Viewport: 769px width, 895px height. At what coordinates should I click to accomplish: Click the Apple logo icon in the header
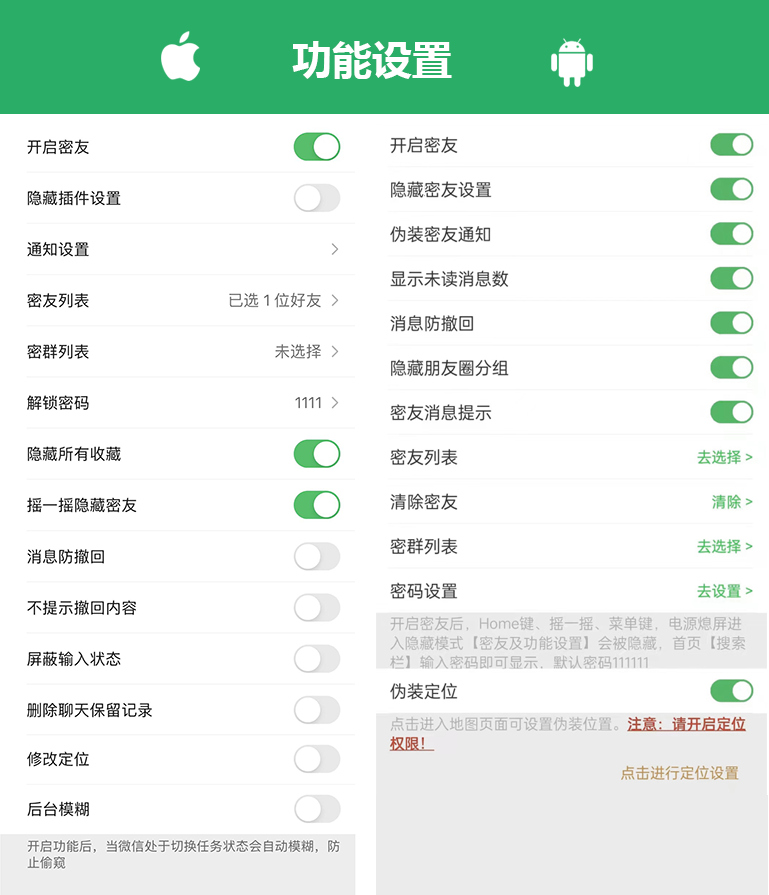point(180,57)
